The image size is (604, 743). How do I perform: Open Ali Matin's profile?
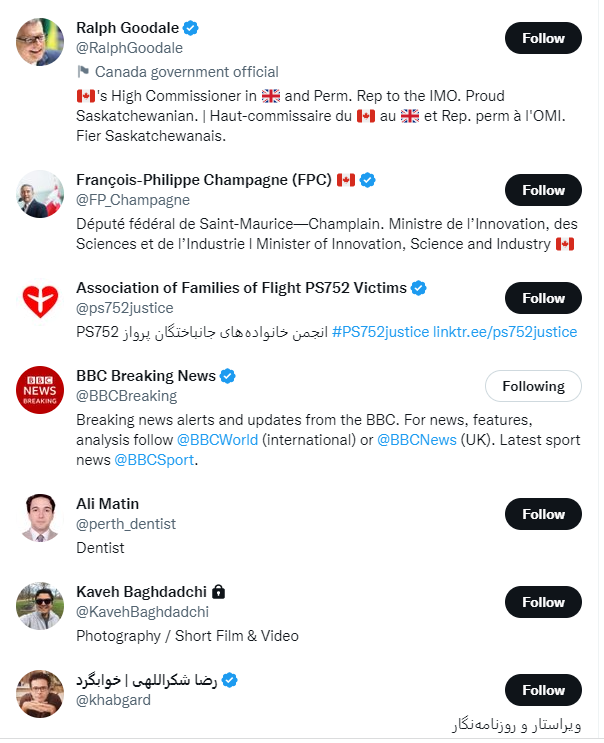107,503
